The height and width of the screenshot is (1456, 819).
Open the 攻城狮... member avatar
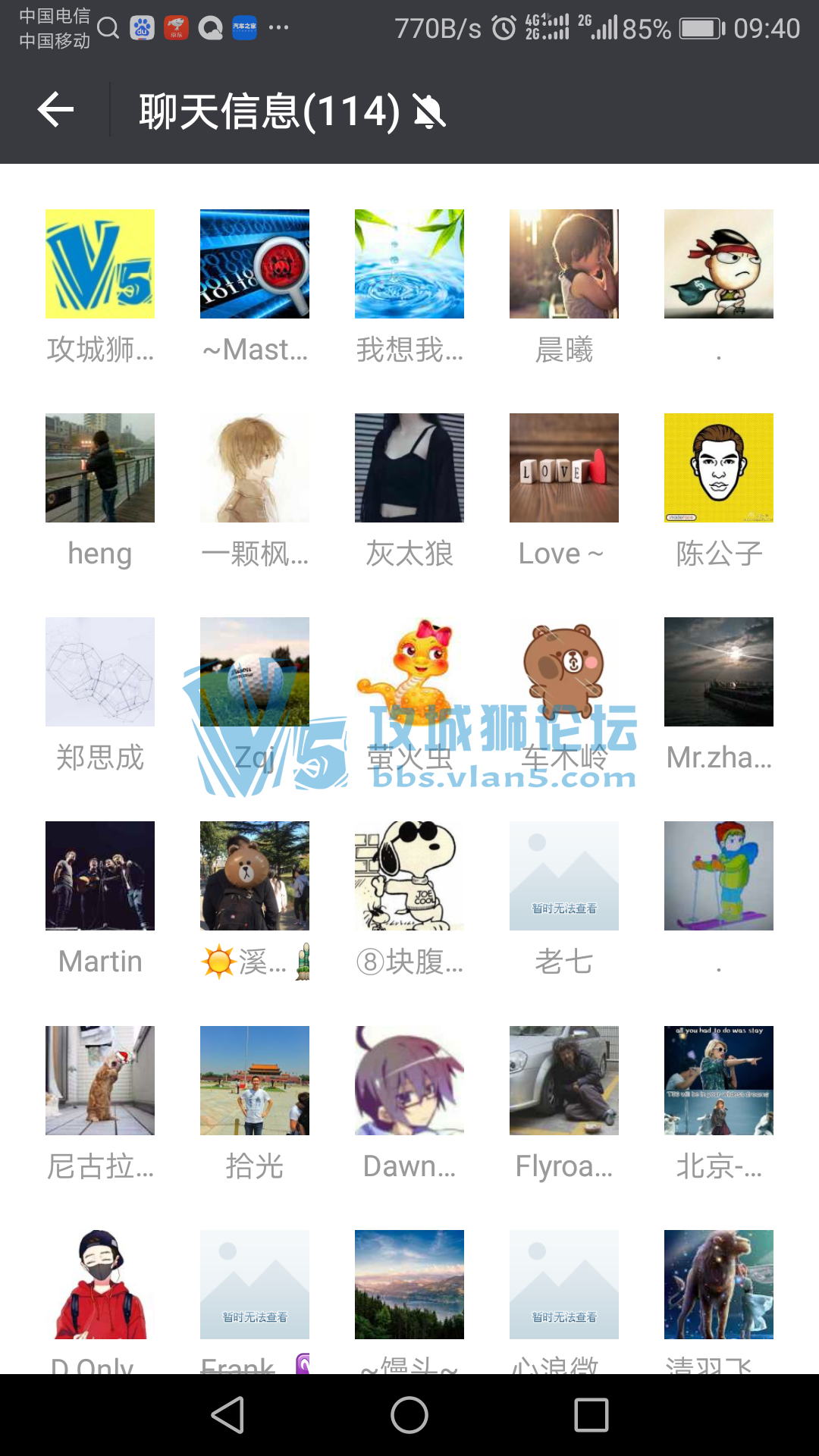pos(99,264)
